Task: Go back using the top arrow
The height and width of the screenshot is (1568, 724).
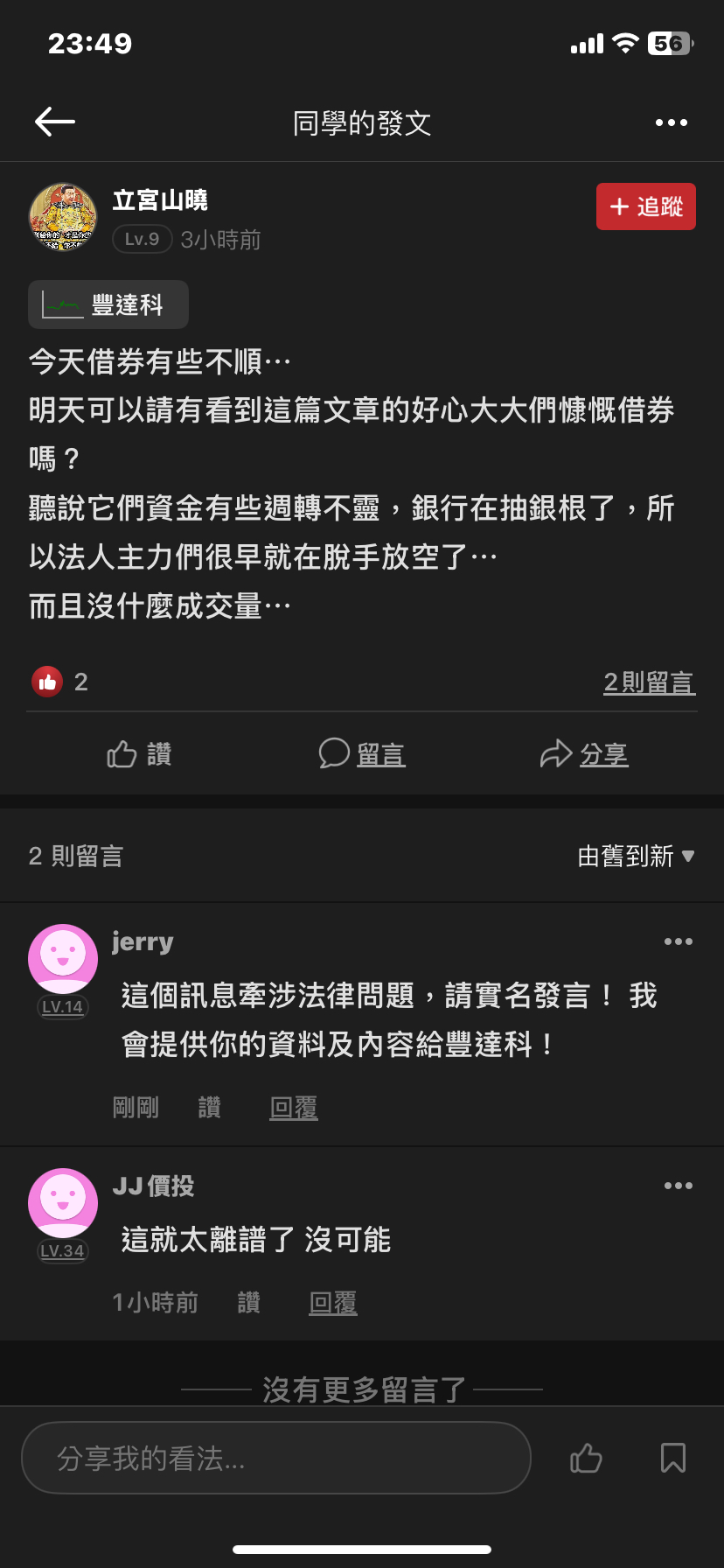Action: click(x=54, y=122)
